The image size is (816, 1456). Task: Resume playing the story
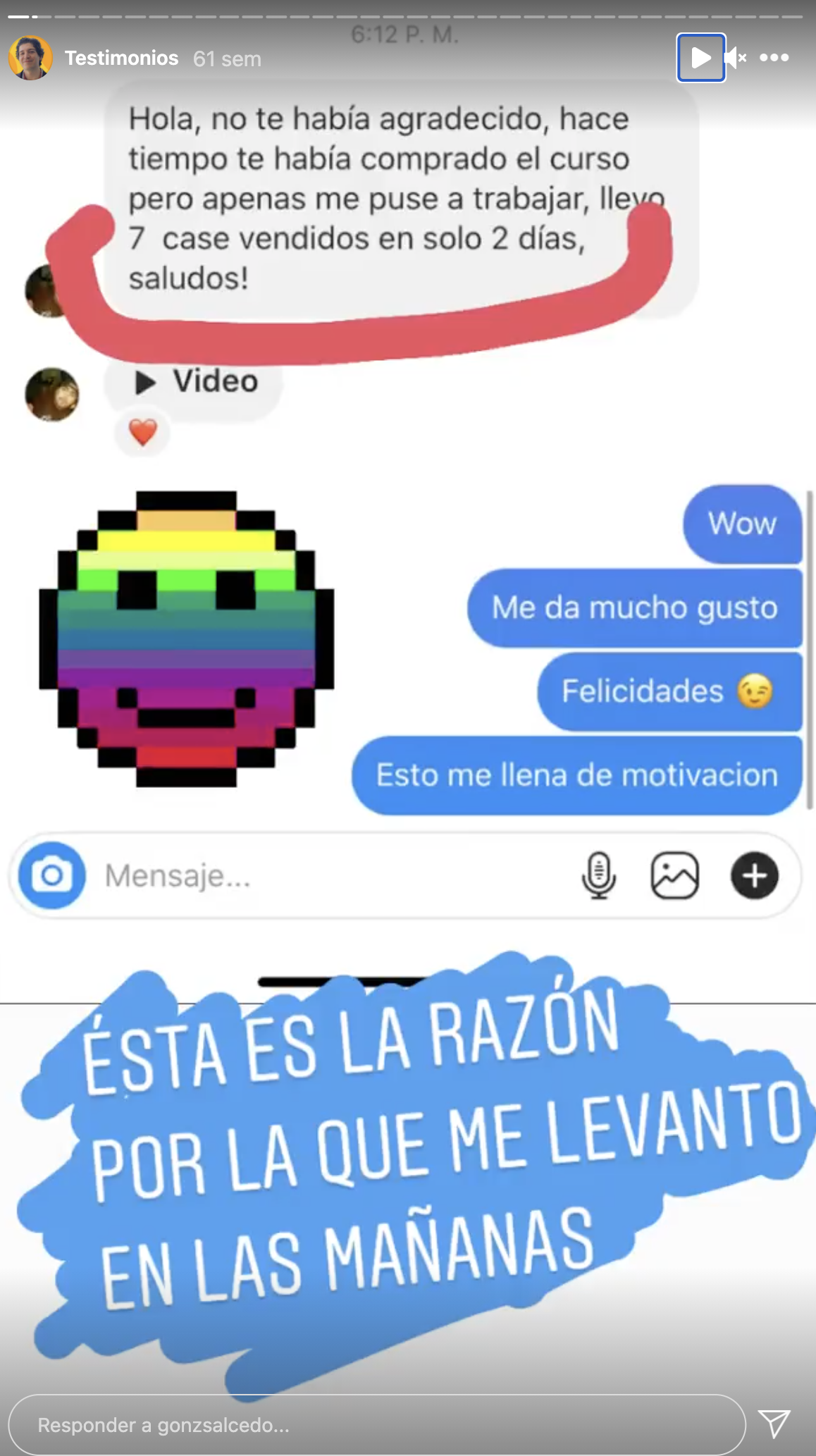click(700, 58)
